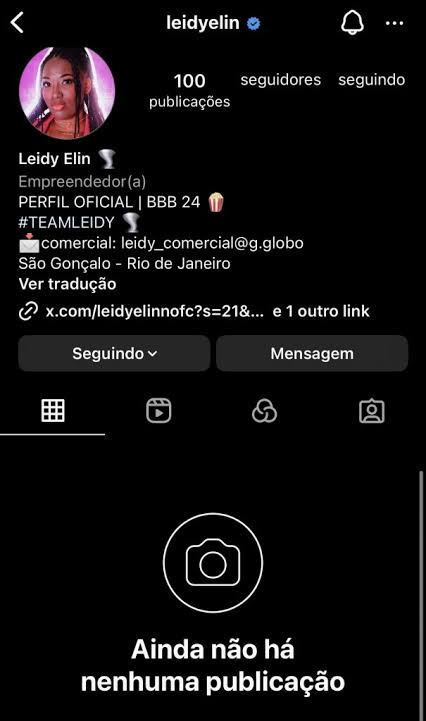Tap Ver tradução to translate the bio
The height and width of the screenshot is (721, 426).
tap(67, 284)
